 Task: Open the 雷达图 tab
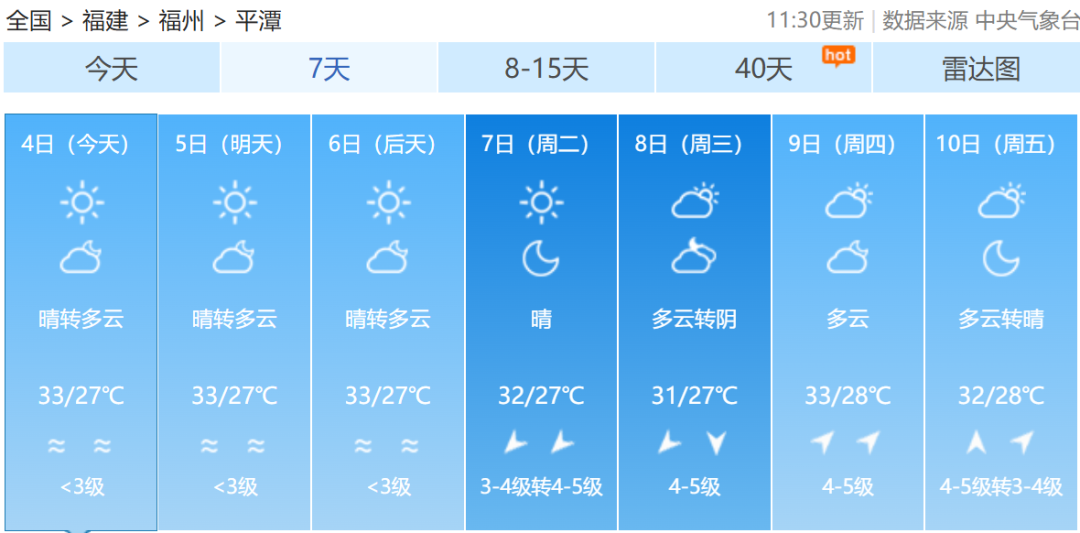click(980, 68)
